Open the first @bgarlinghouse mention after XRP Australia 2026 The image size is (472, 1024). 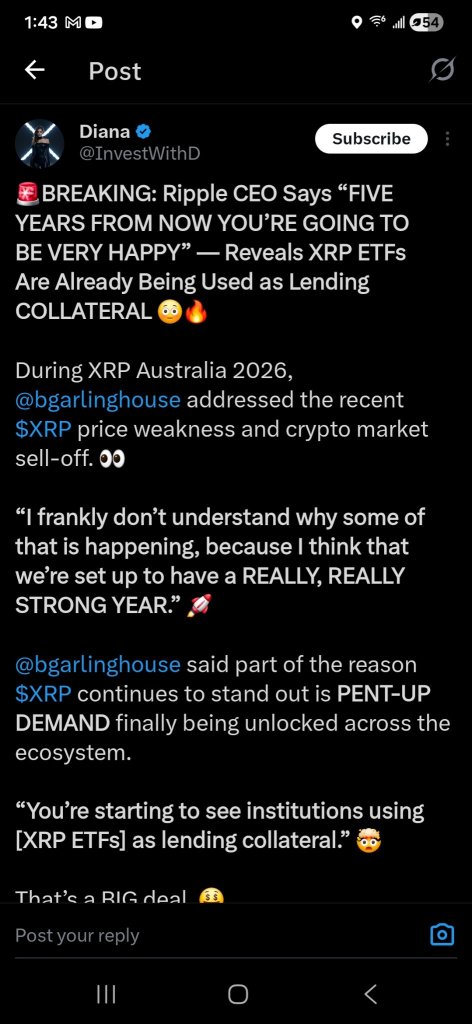[98, 400]
